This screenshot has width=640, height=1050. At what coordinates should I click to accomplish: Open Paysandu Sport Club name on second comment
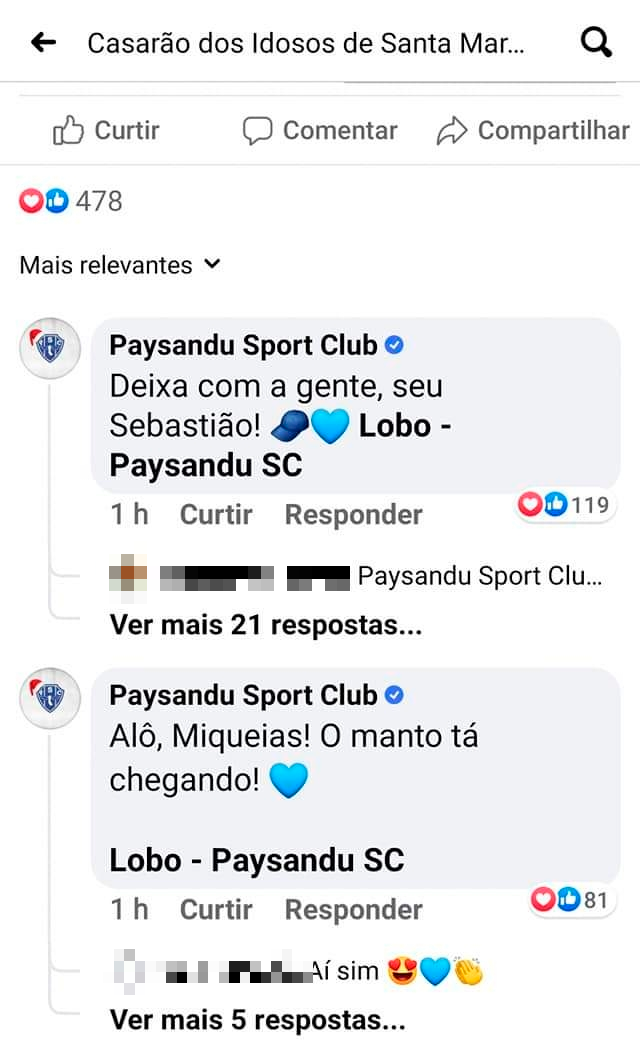click(x=243, y=695)
